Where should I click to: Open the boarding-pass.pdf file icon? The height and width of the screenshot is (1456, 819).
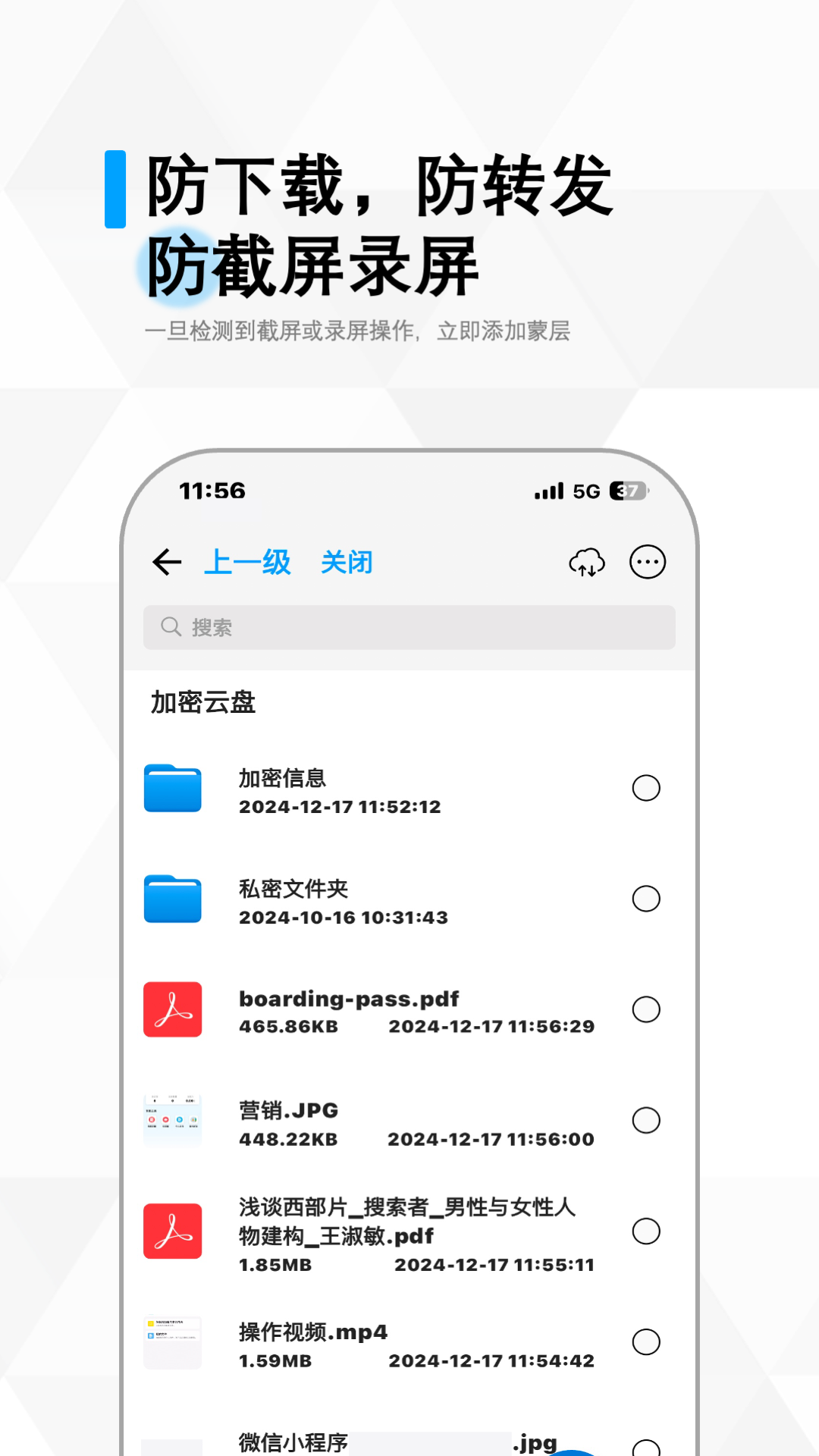(x=172, y=1011)
